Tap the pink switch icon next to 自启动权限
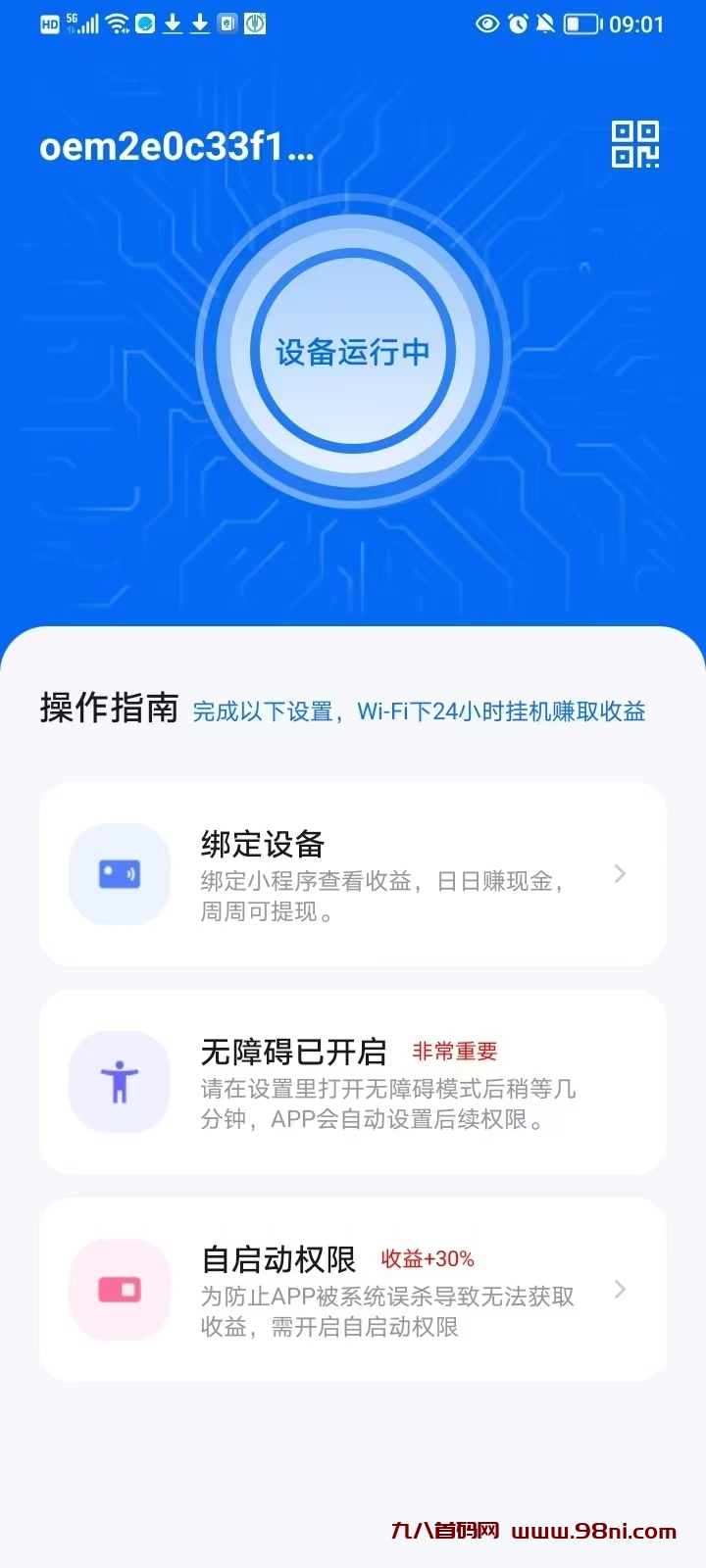The width and height of the screenshot is (706, 1568). 119,1290
